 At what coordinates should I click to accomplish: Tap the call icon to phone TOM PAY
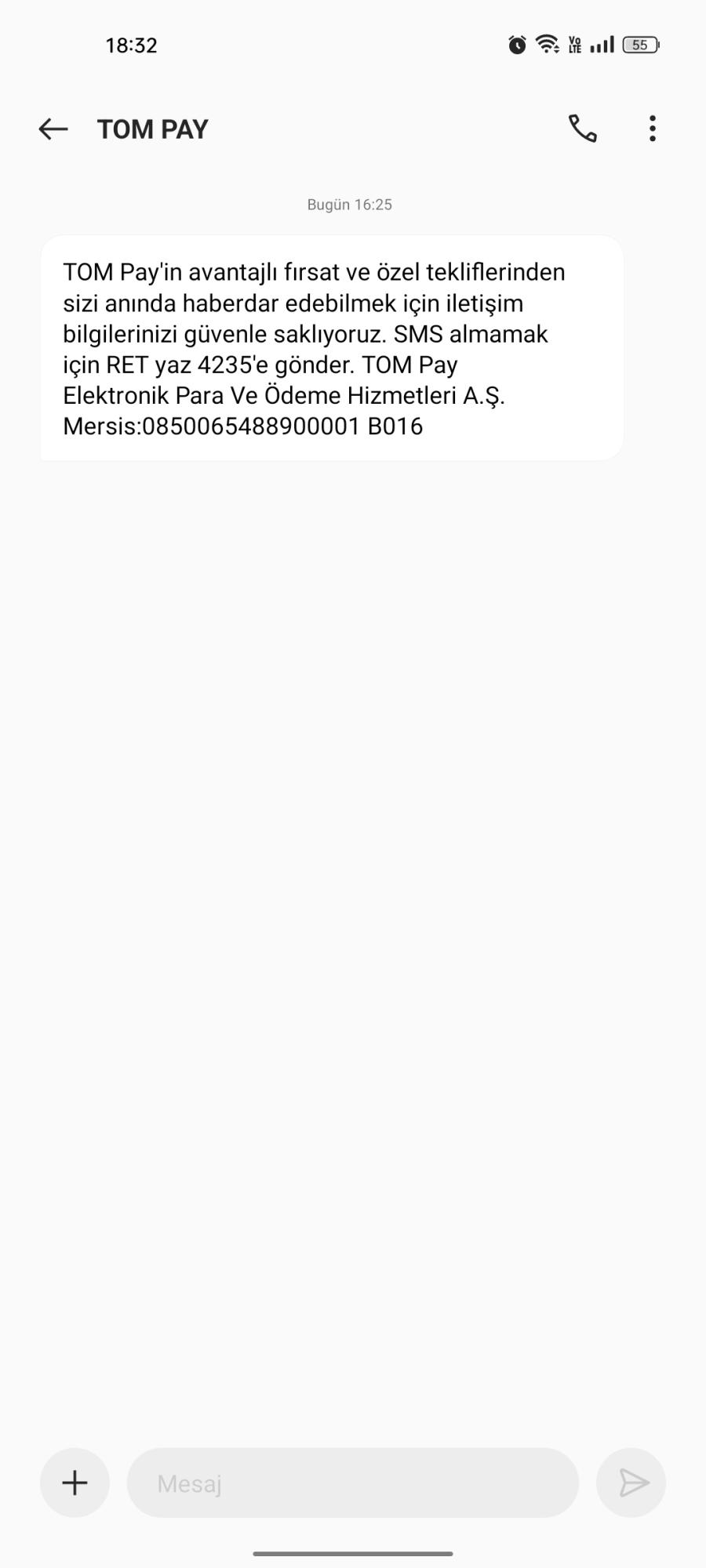coord(583,129)
